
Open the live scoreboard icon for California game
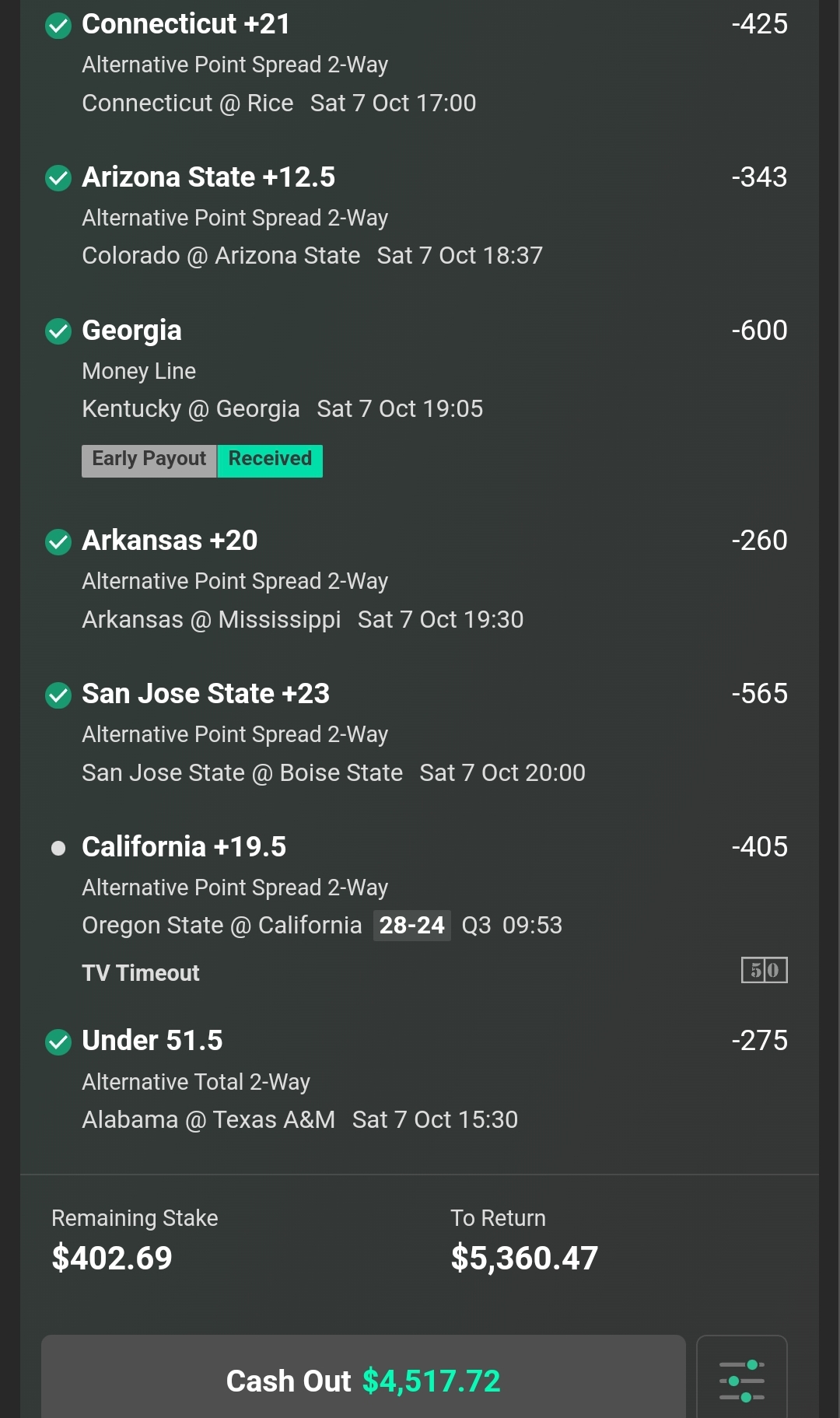click(765, 970)
